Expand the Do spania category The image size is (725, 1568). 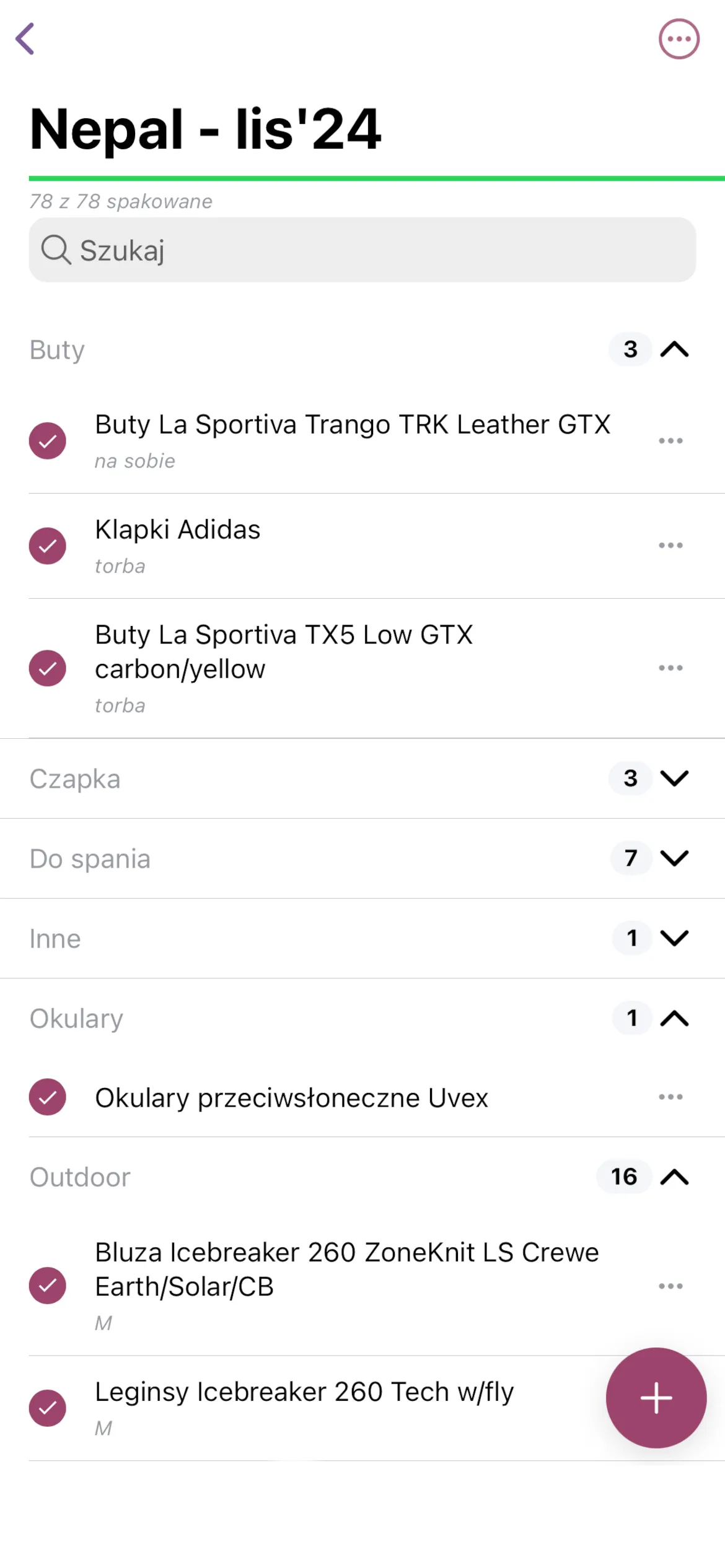tap(674, 858)
